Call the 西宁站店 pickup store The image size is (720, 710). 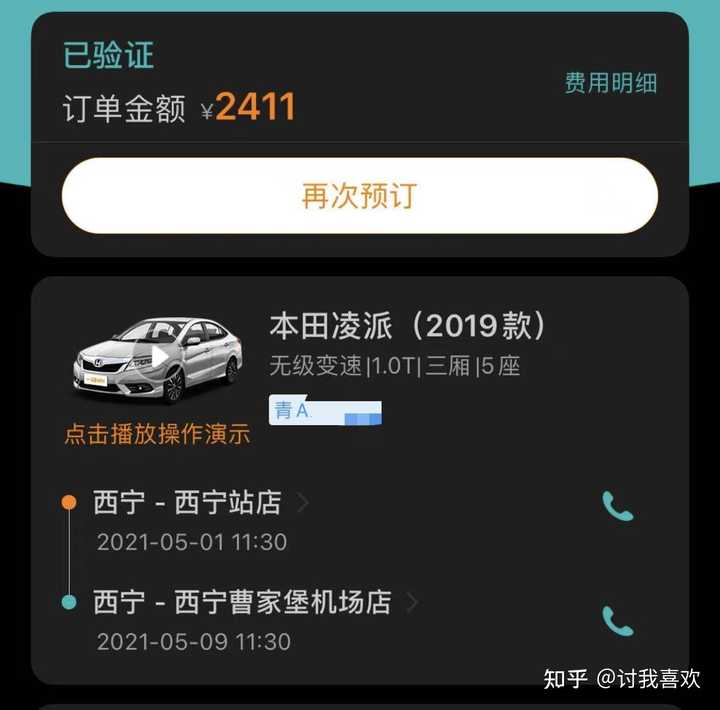coord(617,506)
